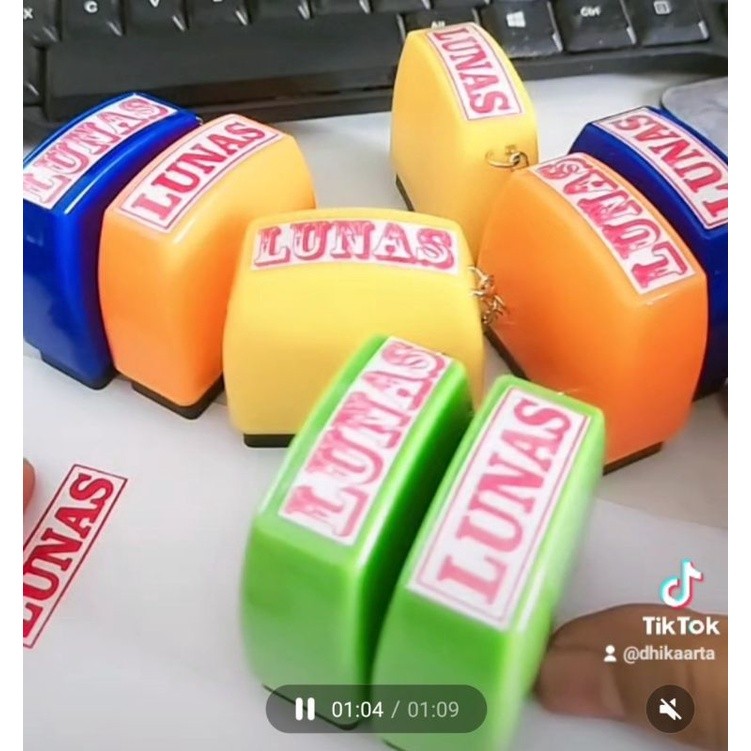
Task: Unmute the video sound
Action: [x=672, y=710]
